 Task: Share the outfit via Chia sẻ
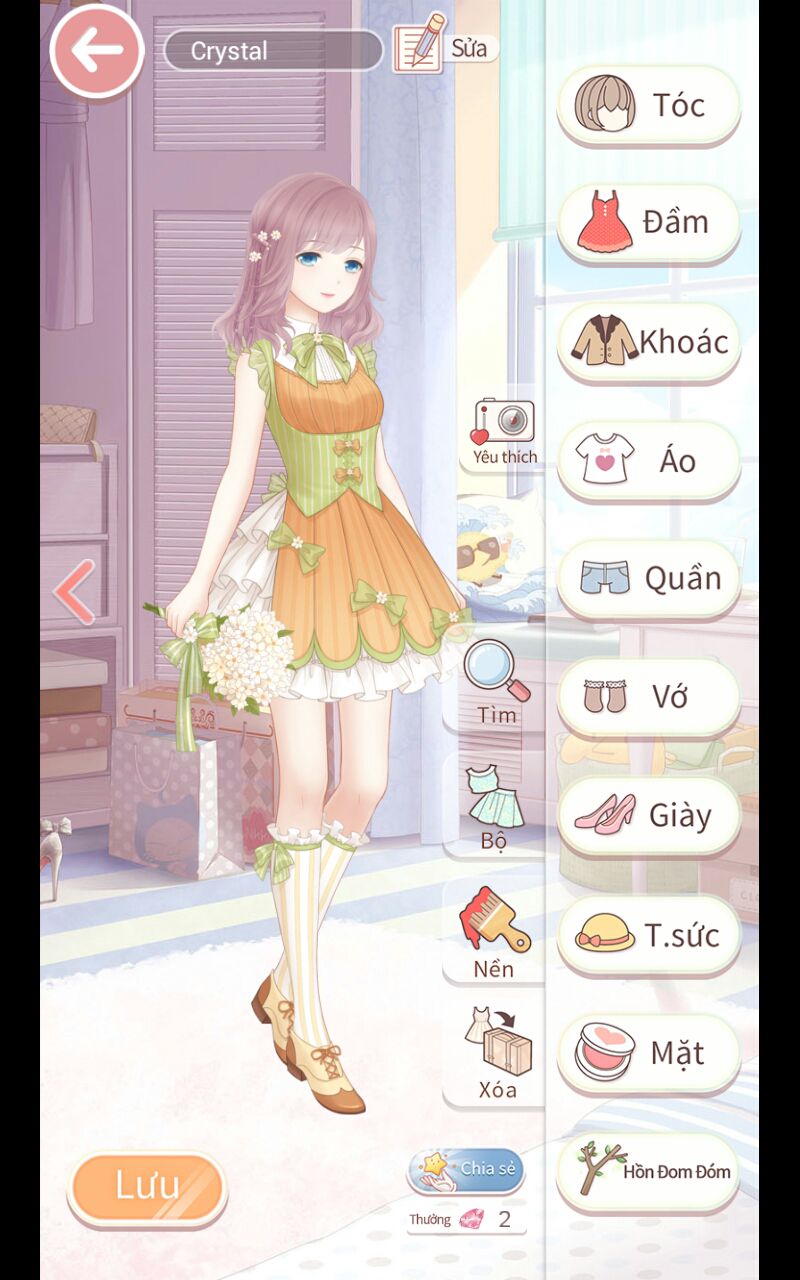[x=466, y=1171]
